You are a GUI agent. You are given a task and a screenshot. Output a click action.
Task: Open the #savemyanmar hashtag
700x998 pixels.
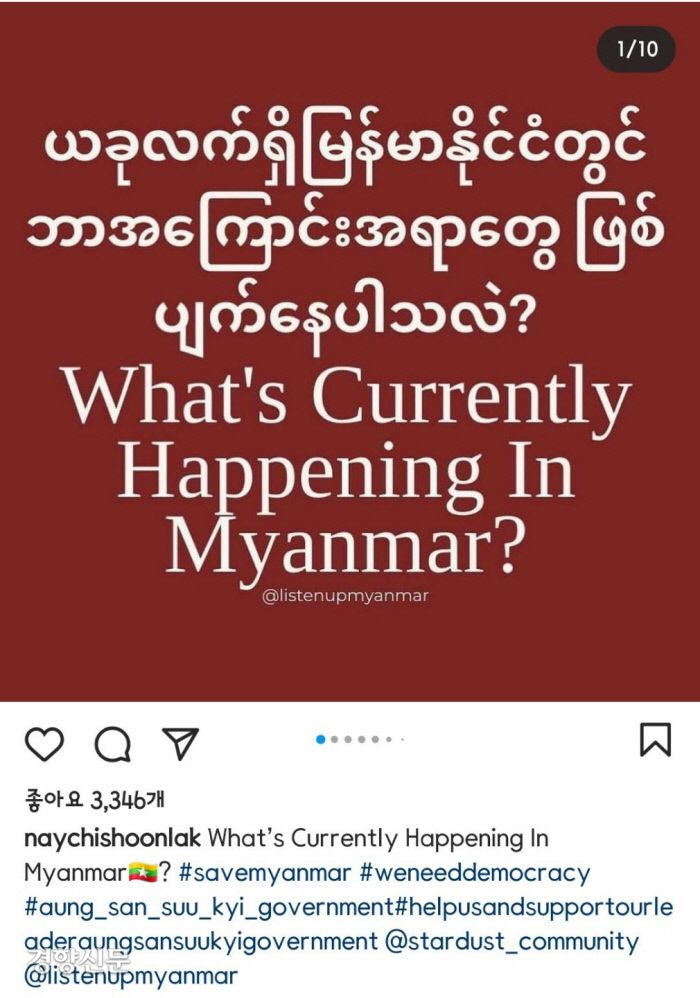point(264,873)
